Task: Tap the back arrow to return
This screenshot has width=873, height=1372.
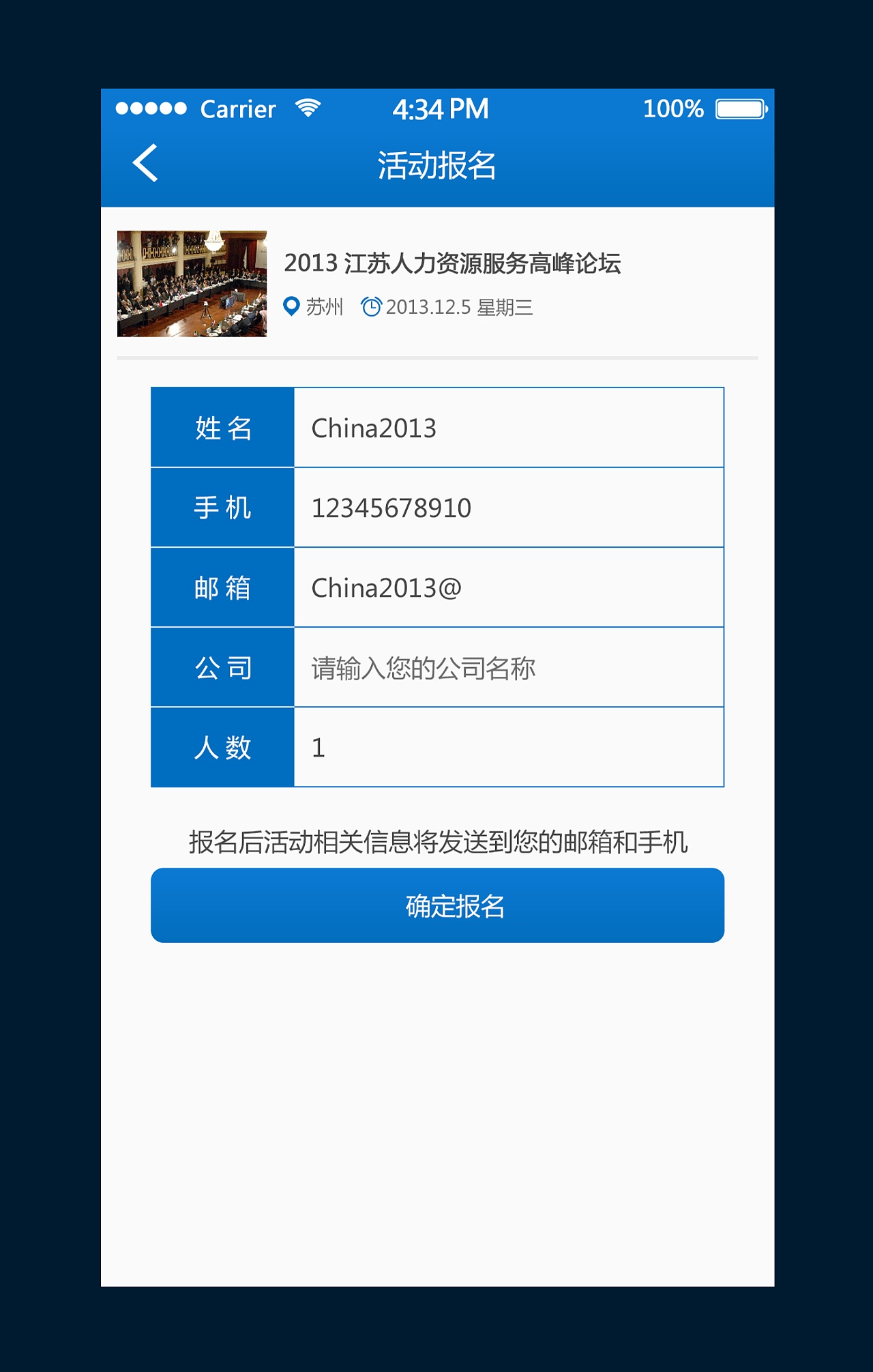Action: click(x=145, y=164)
